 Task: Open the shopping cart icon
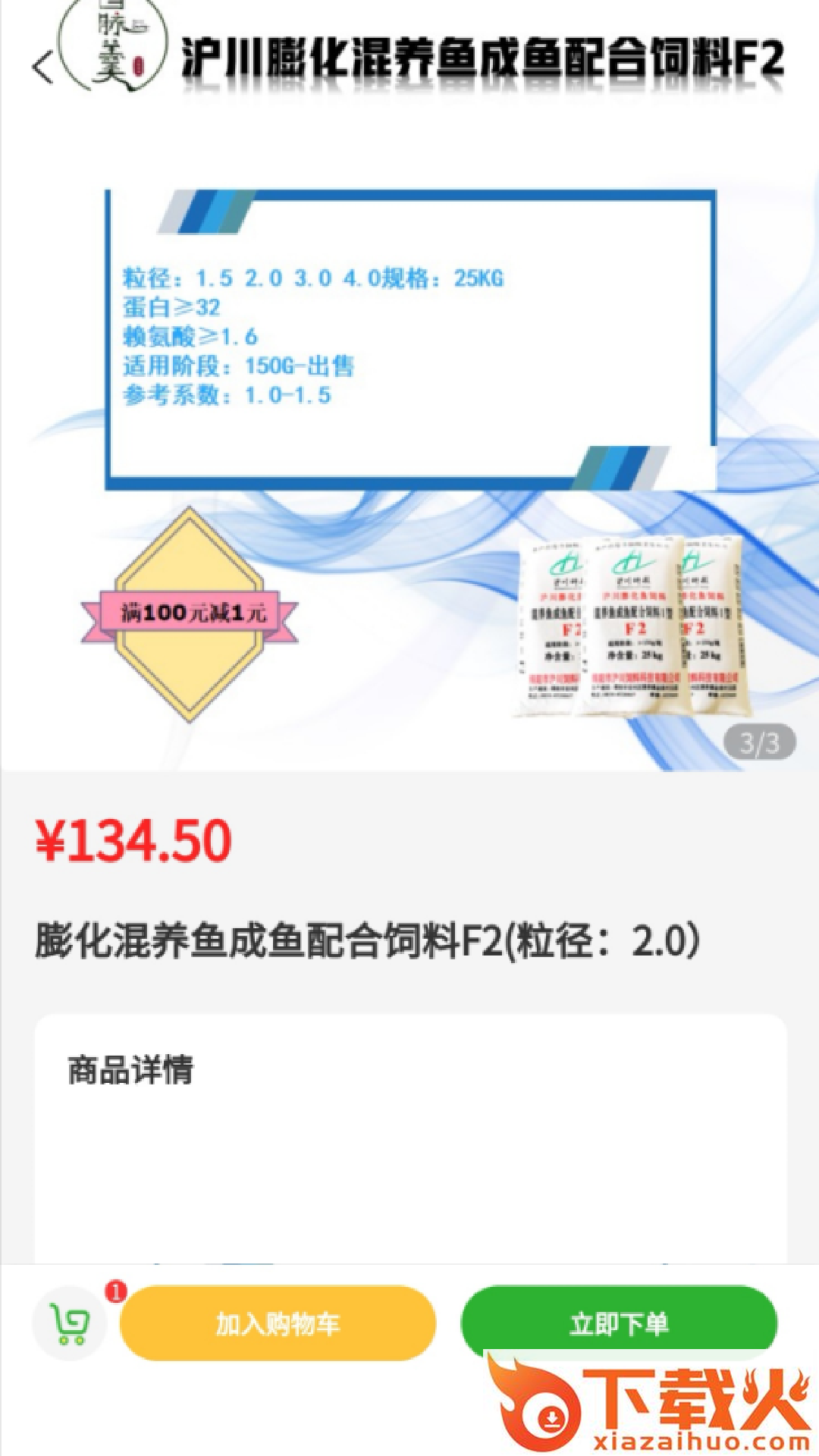pos(70,1324)
